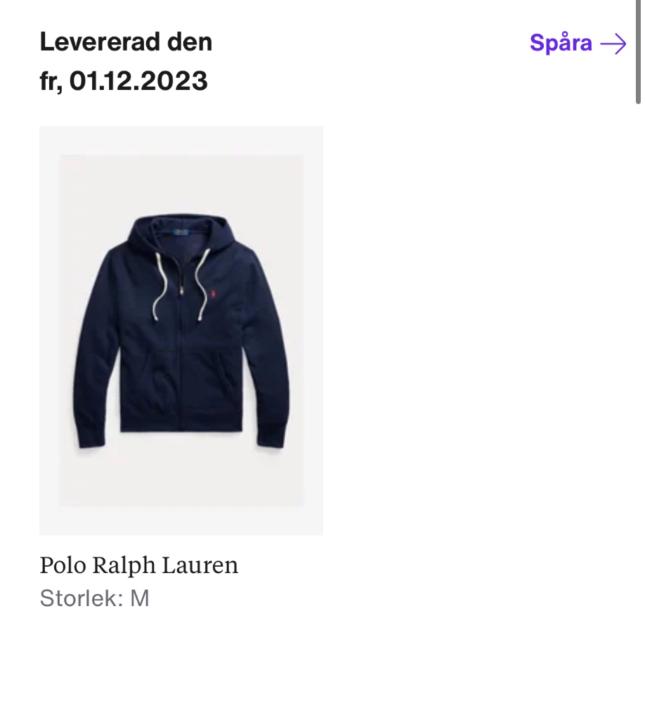Open the Polo Ralph Lauren hoodie item

click(181, 331)
